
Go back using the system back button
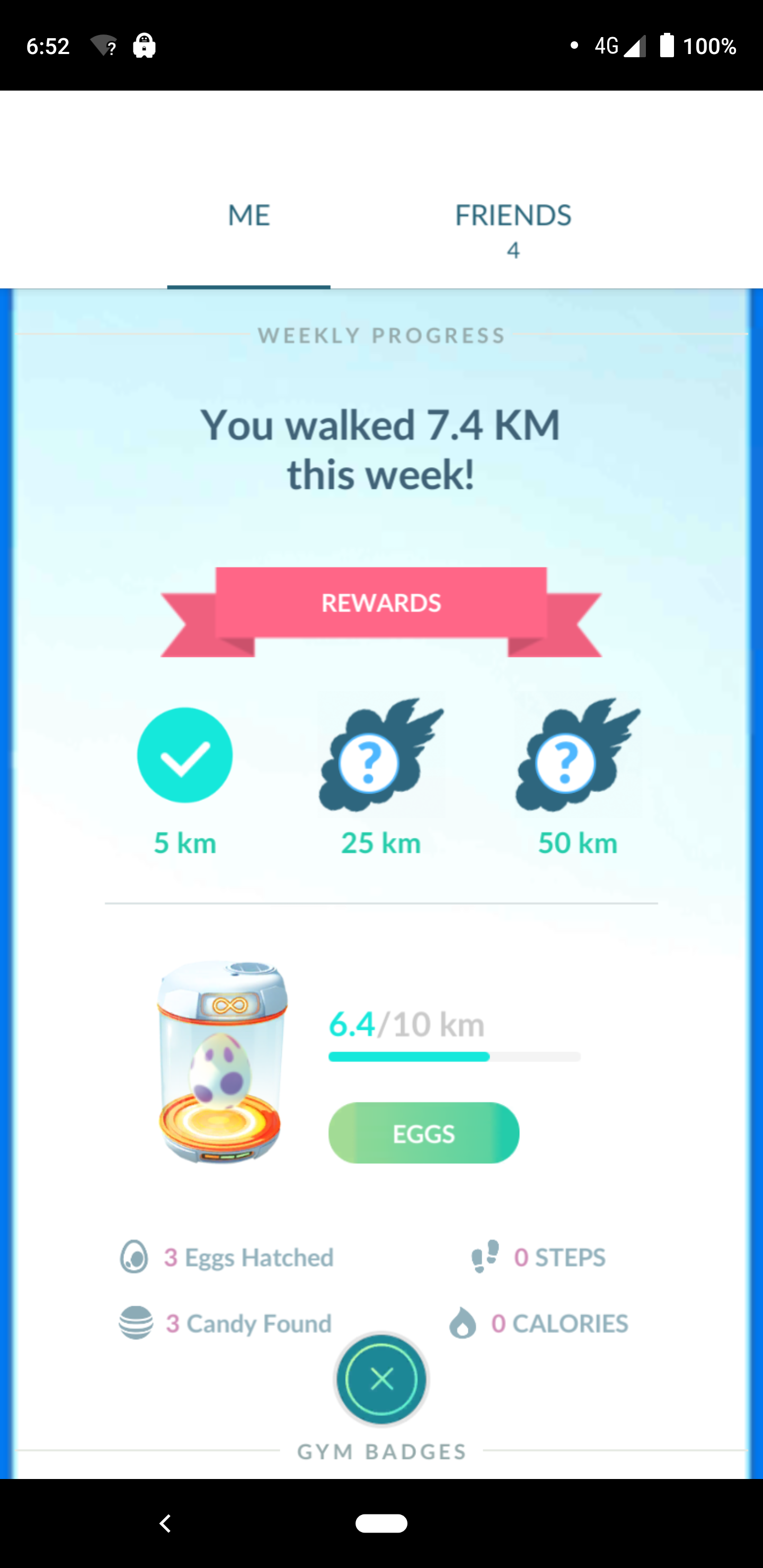[x=165, y=1523]
